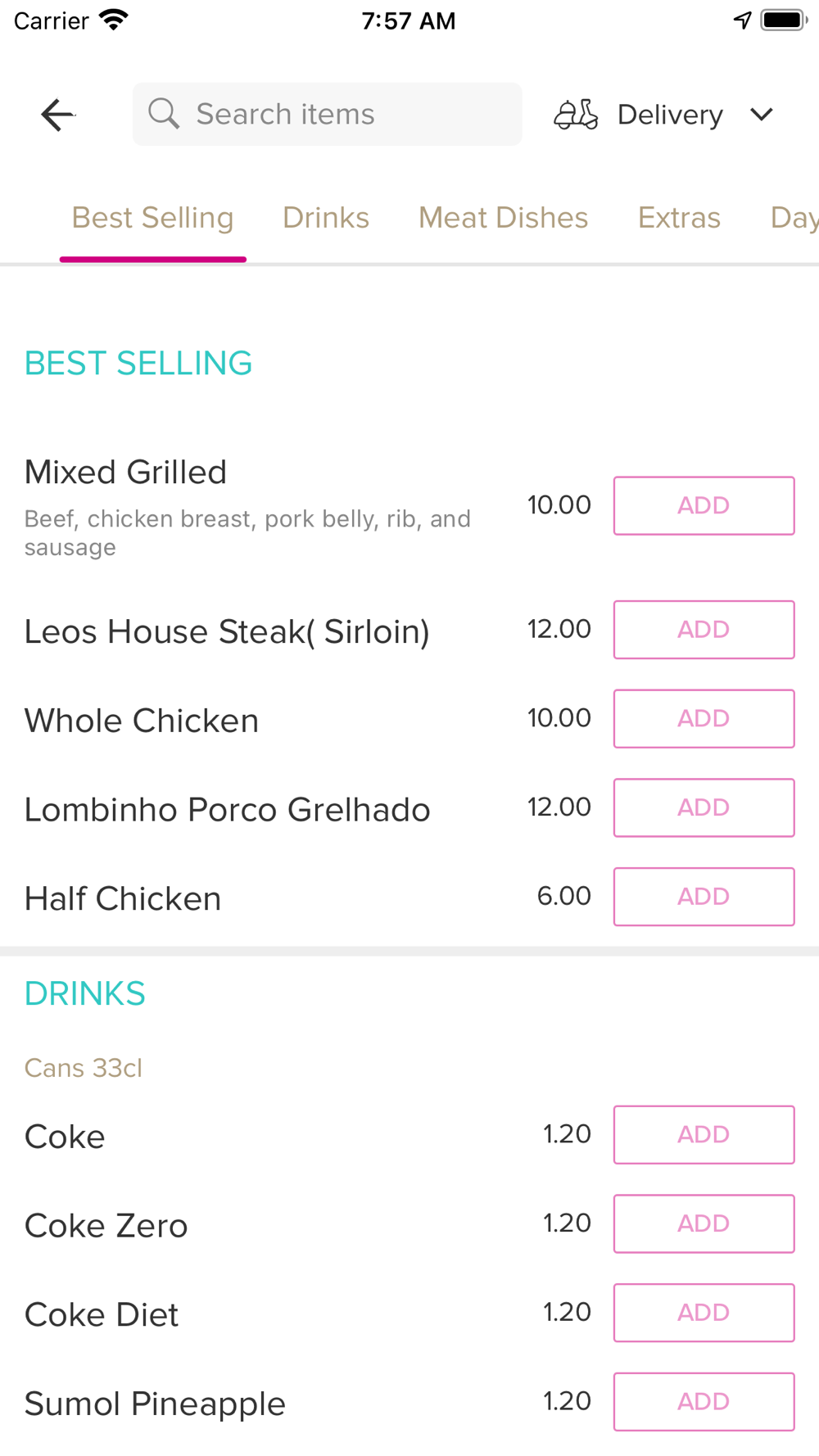This screenshot has height=1456, width=819.
Task: Add Whole Chicken to the order
Action: (704, 718)
